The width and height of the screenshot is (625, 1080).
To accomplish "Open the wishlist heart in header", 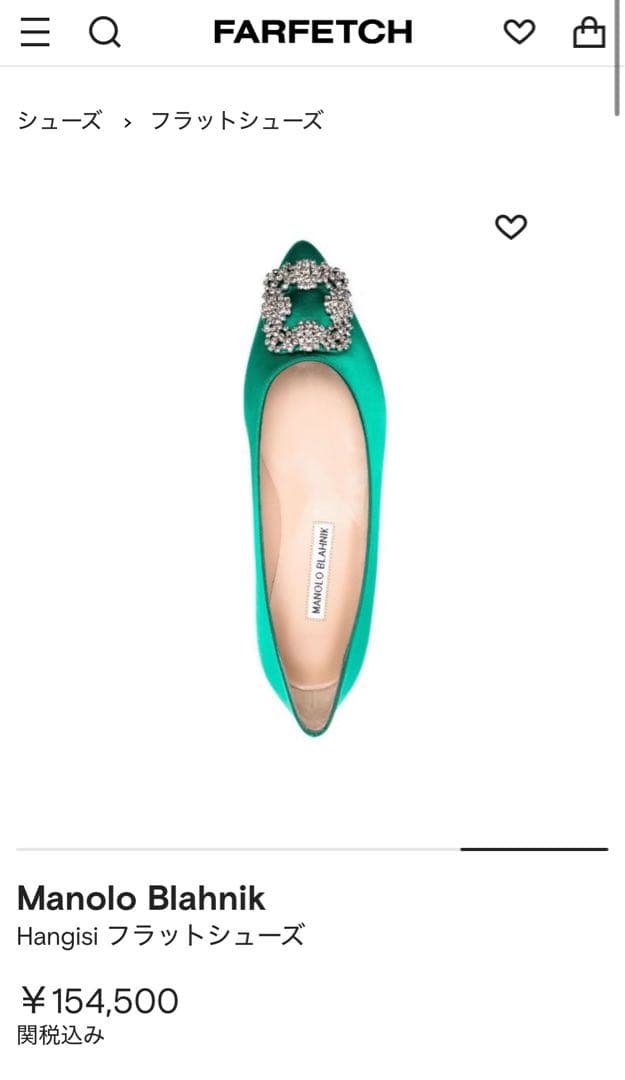I will 518,33.
